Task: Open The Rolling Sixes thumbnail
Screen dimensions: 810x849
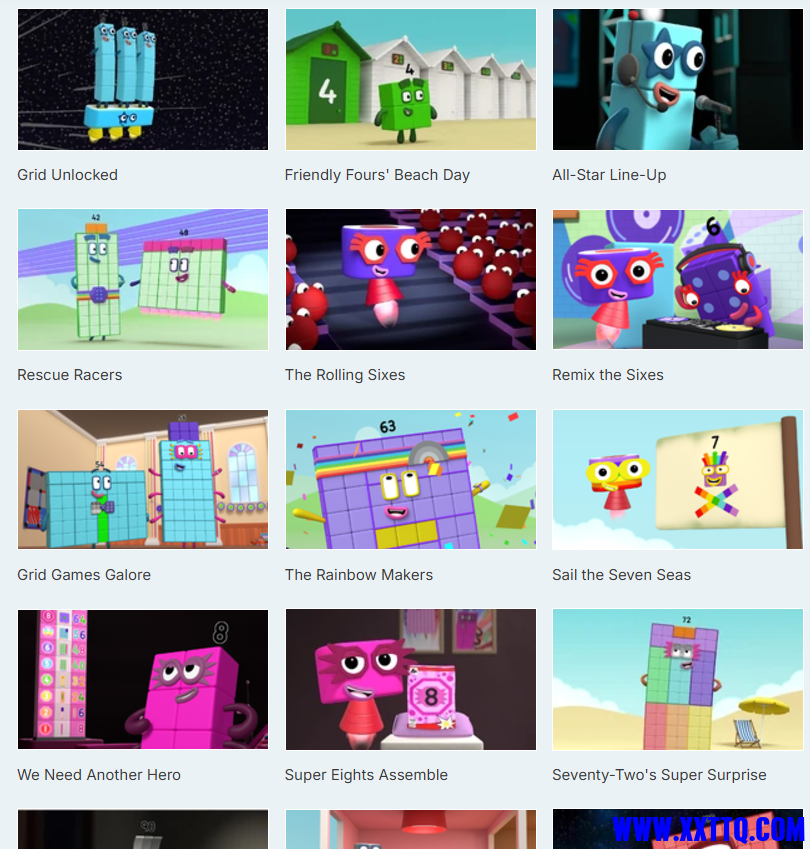Action: click(x=410, y=280)
